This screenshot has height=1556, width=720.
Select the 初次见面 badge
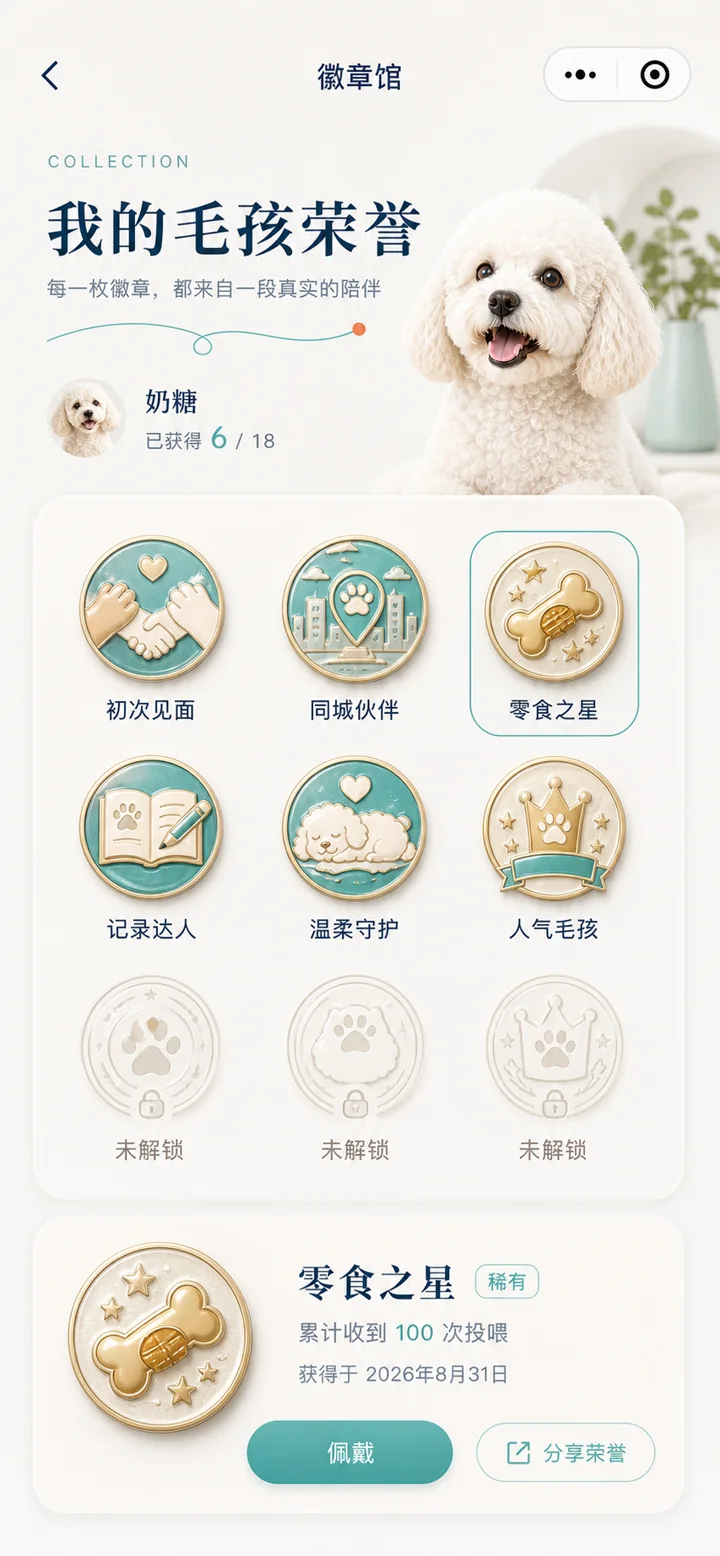coord(151,630)
